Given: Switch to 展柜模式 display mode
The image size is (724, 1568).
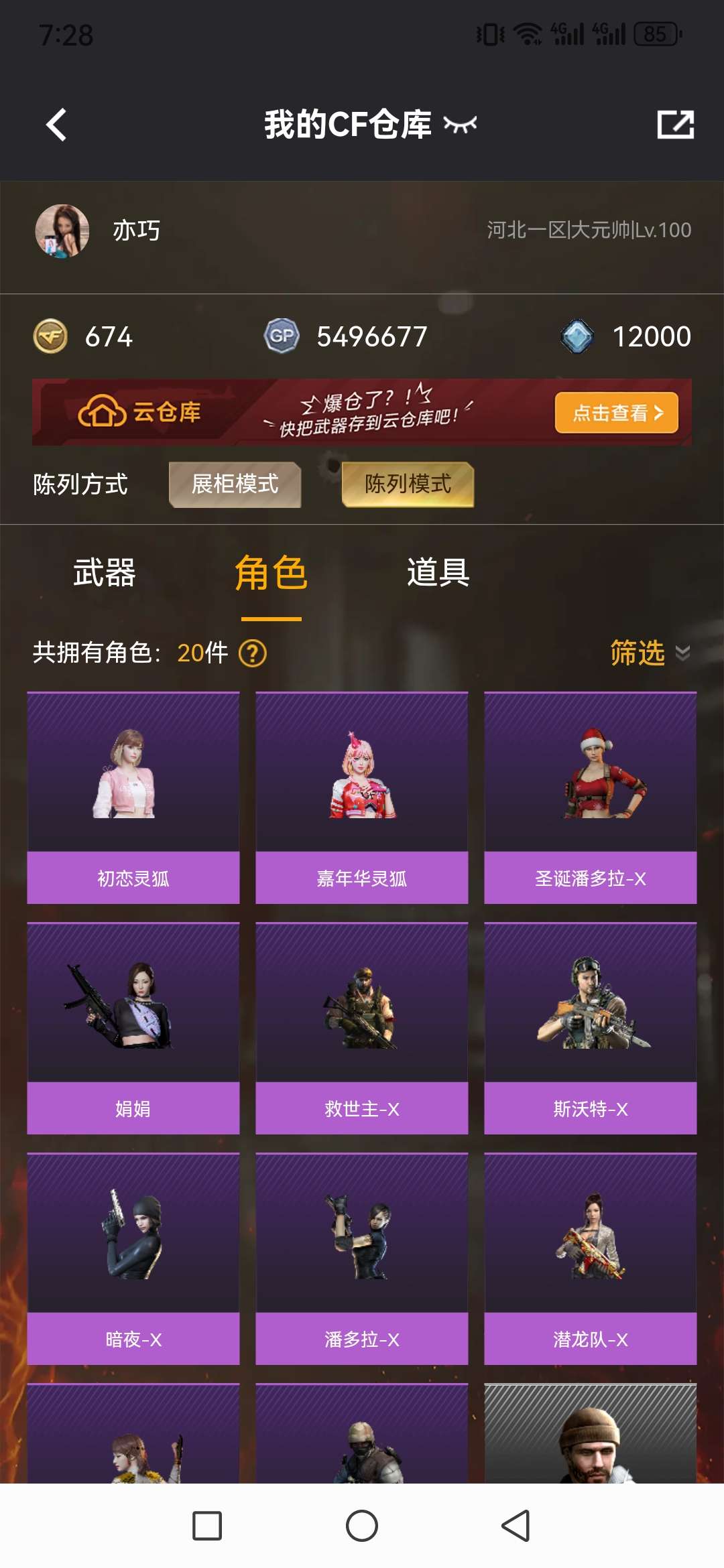Looking at the screenshot, I should click(x=235, y=485).
